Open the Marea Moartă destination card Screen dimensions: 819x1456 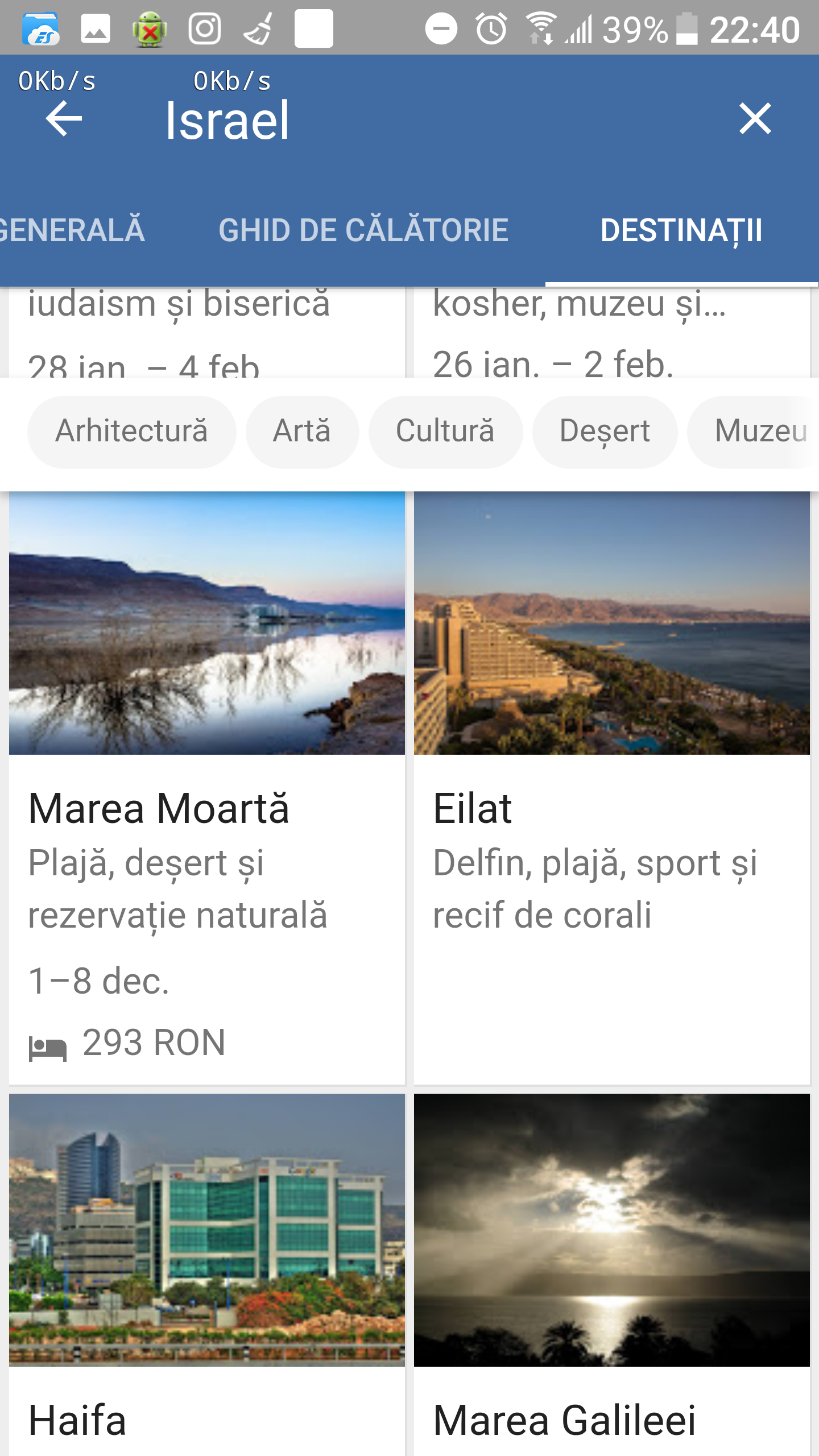207,788
